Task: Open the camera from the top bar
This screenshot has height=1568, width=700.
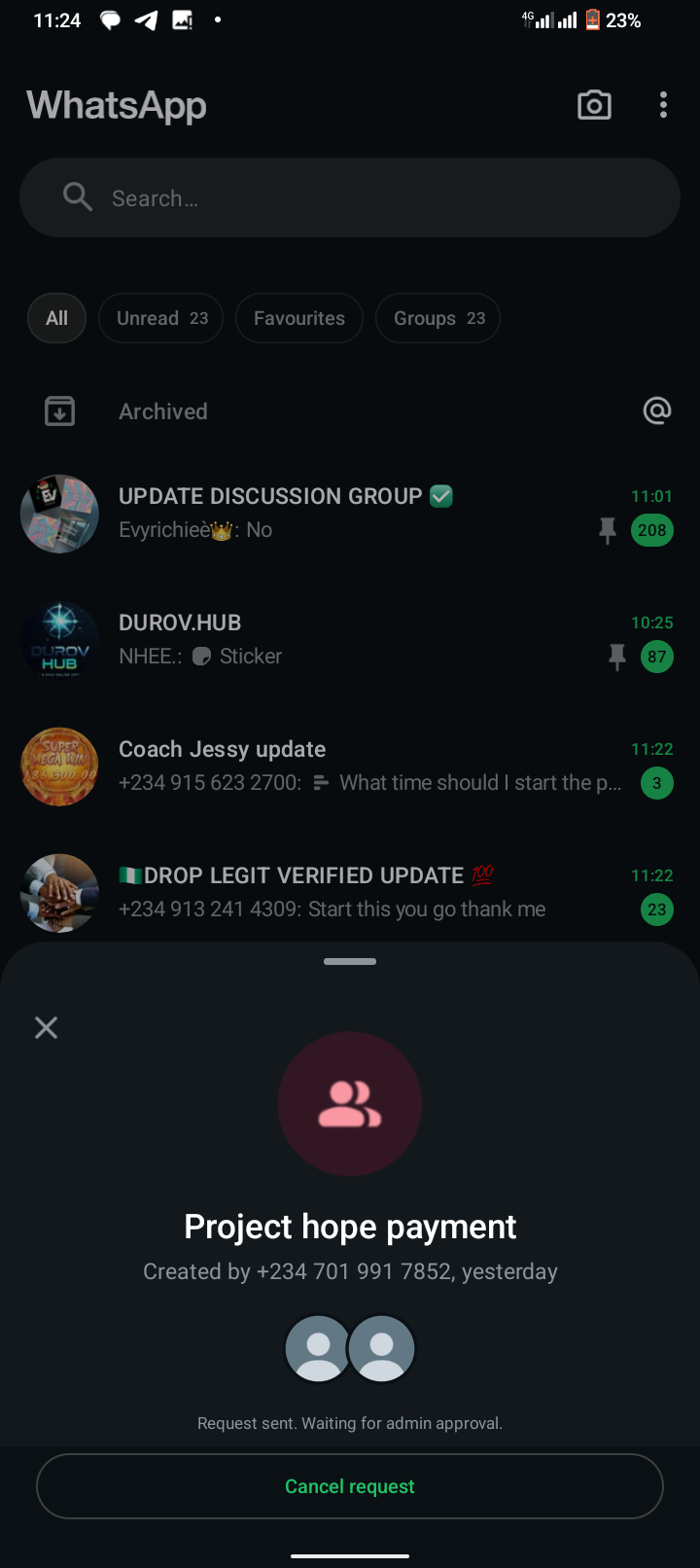Action: pyautogui.click(x=594, y=105)
